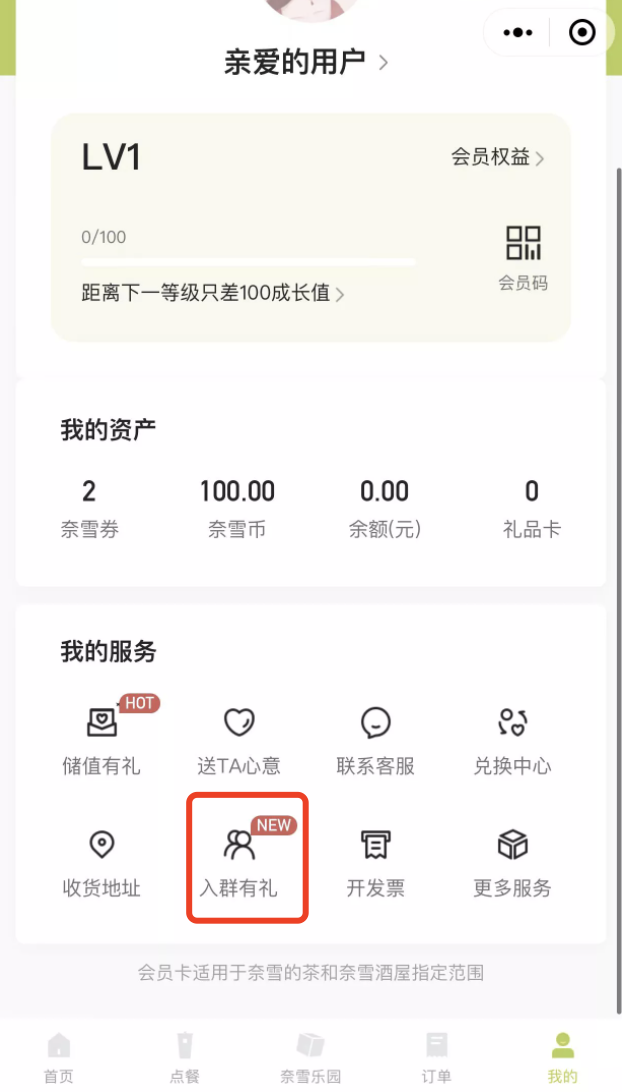Manage 收货地址 delivery addresses

pyautogui.click(x=101, y=863)
